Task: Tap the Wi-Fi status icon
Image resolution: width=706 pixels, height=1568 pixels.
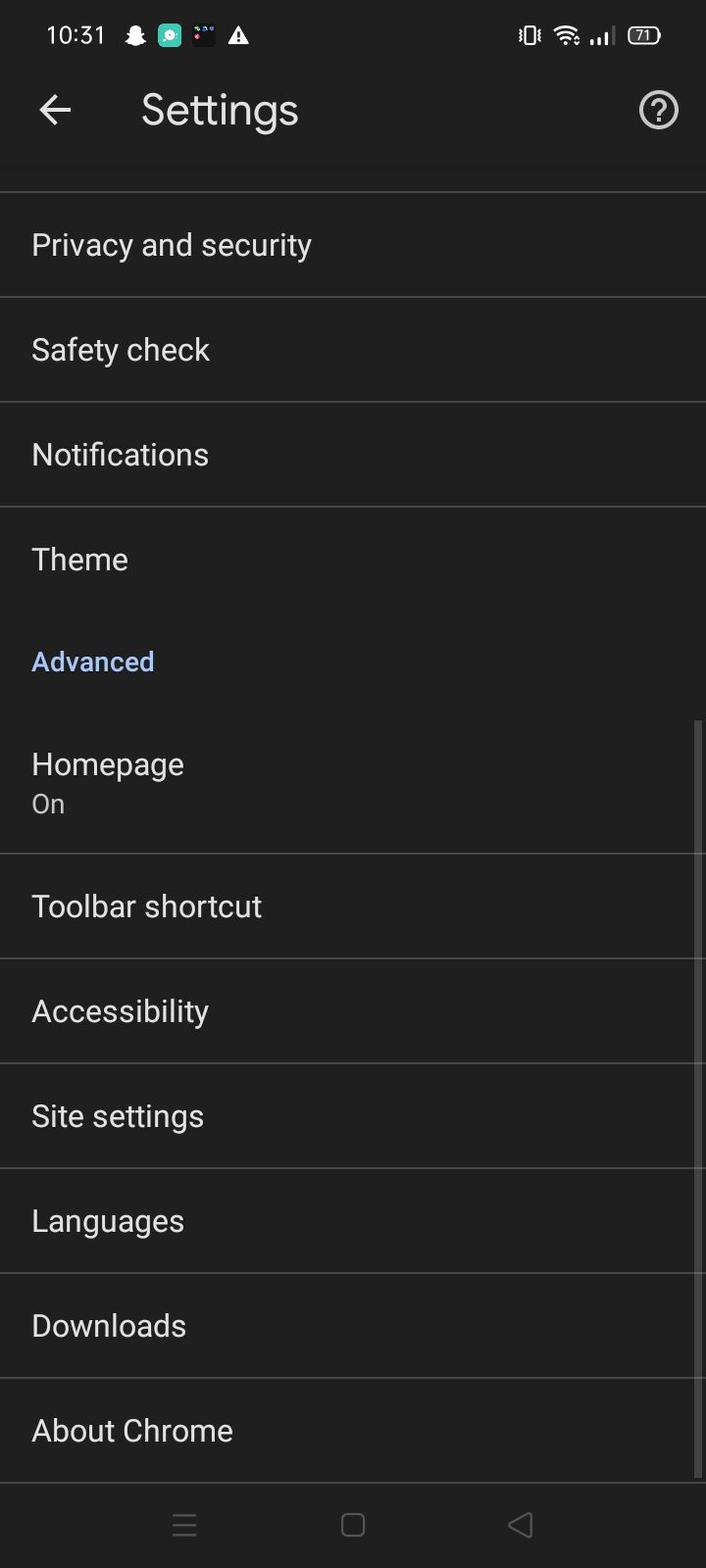Action: click(567, 35)
